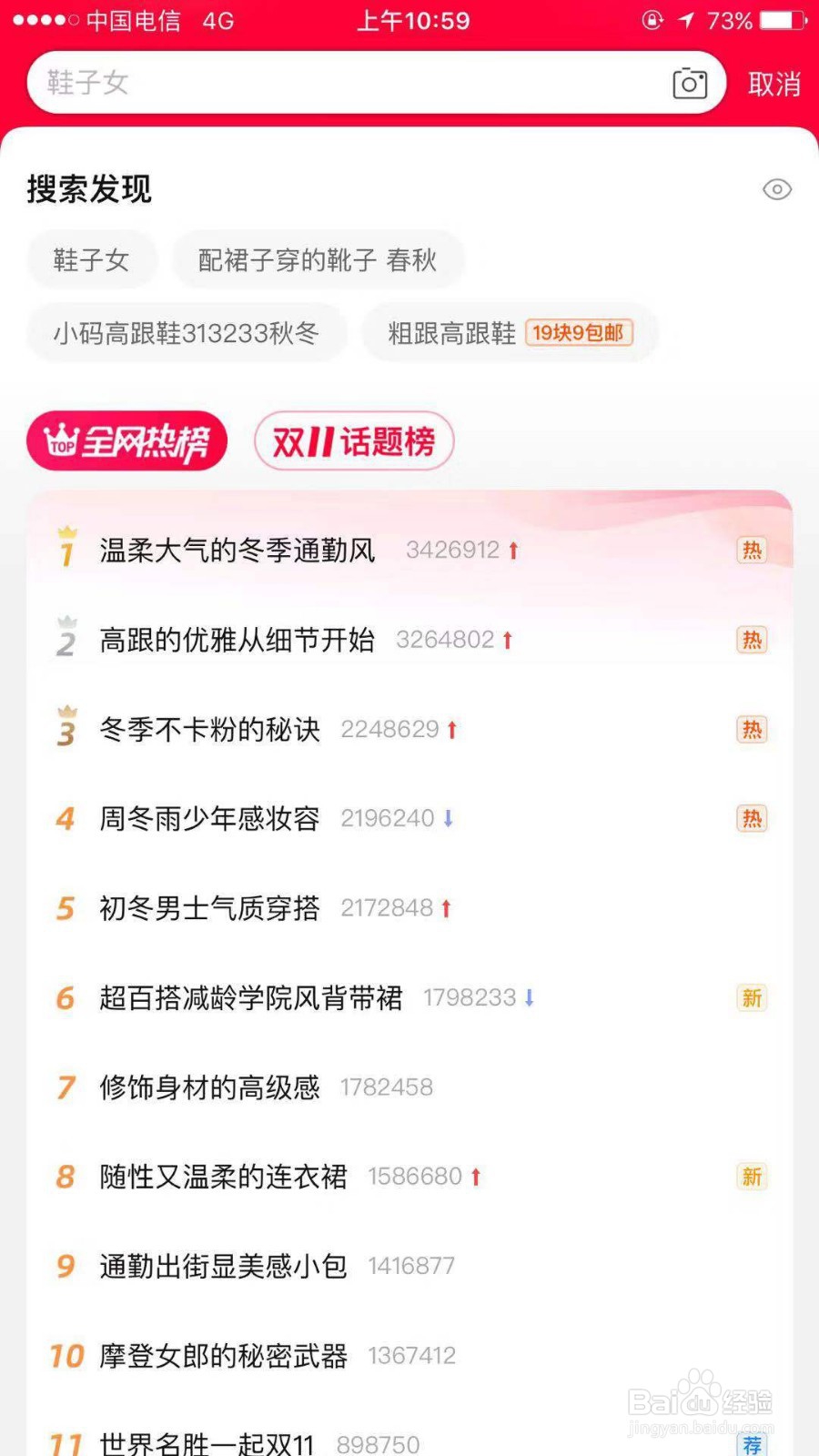Image resolution: width=819 pixels, height=1456 pixels.
Task: Select the 配裙子穿的靴子 春秋 chip
Action: (x=318, y=259)
